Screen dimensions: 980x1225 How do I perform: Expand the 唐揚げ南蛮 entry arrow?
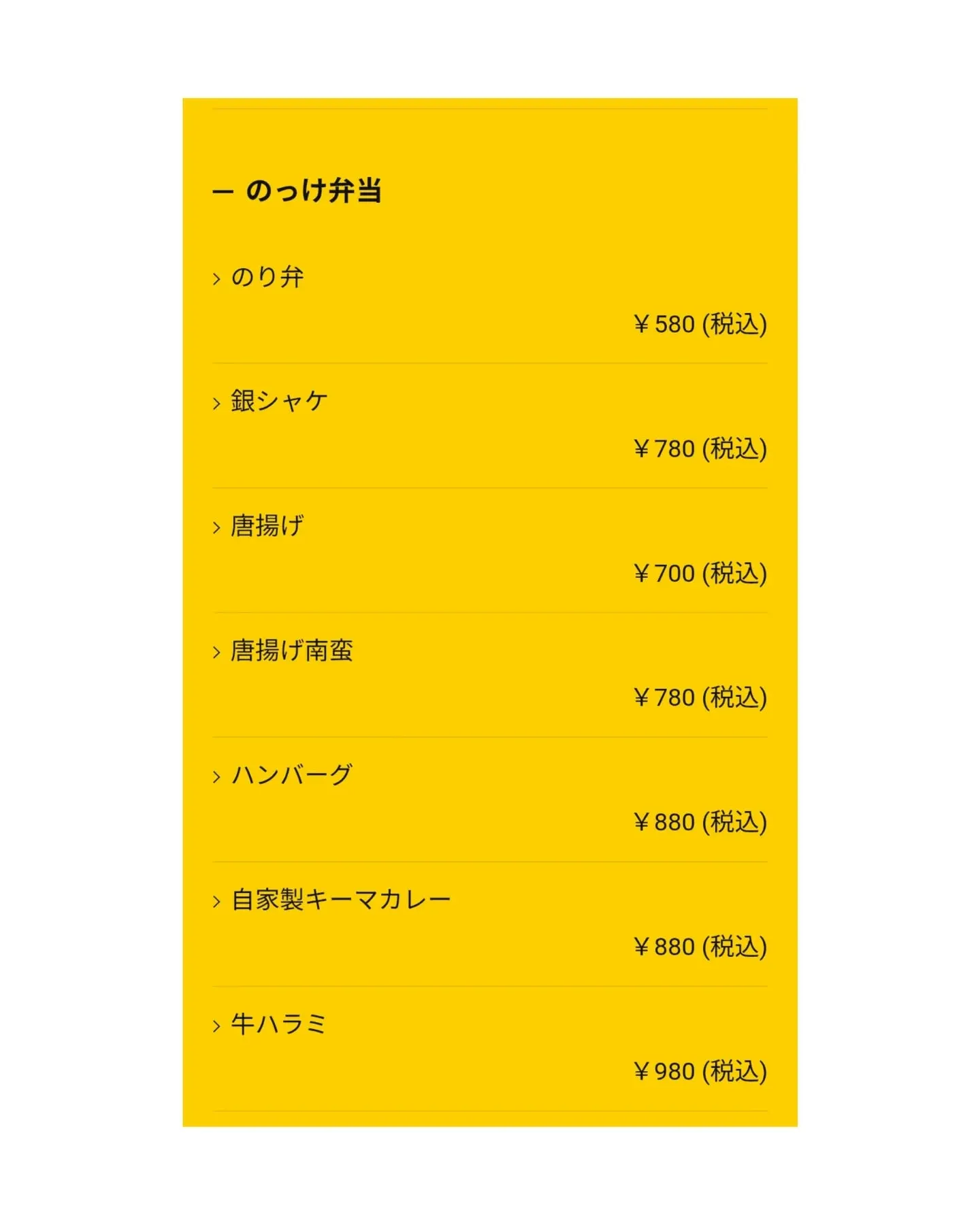(216, 650)
